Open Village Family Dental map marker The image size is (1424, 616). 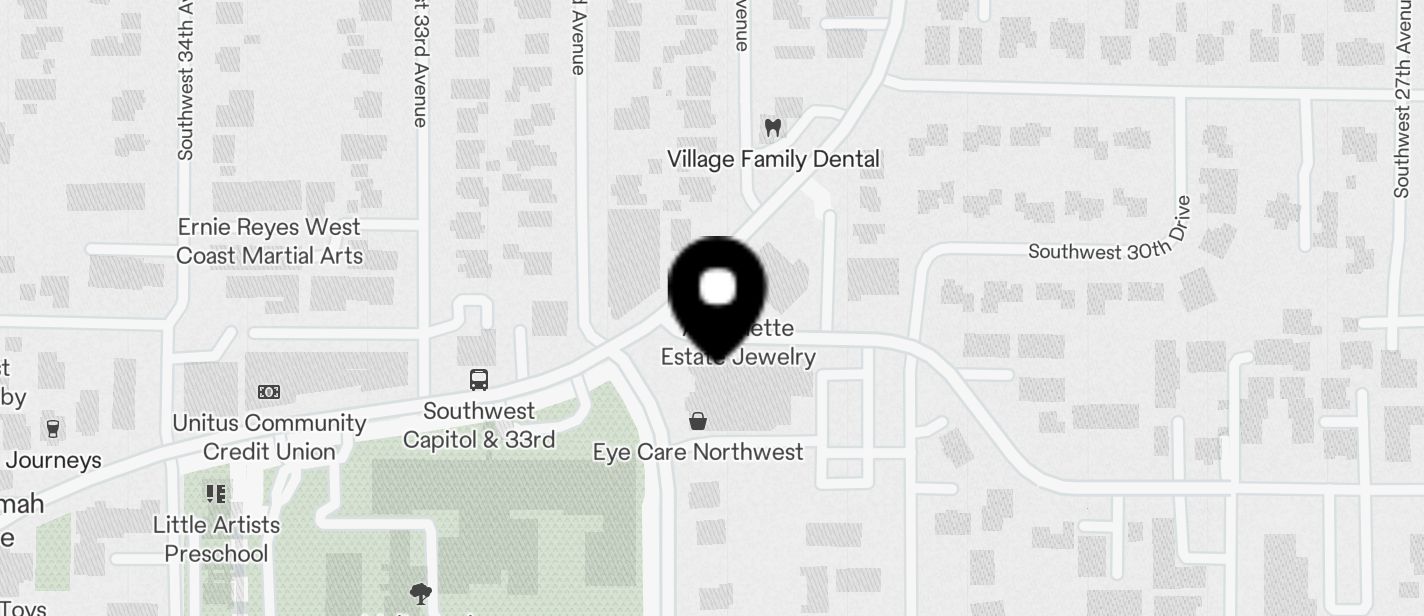(x=772, y=128)
